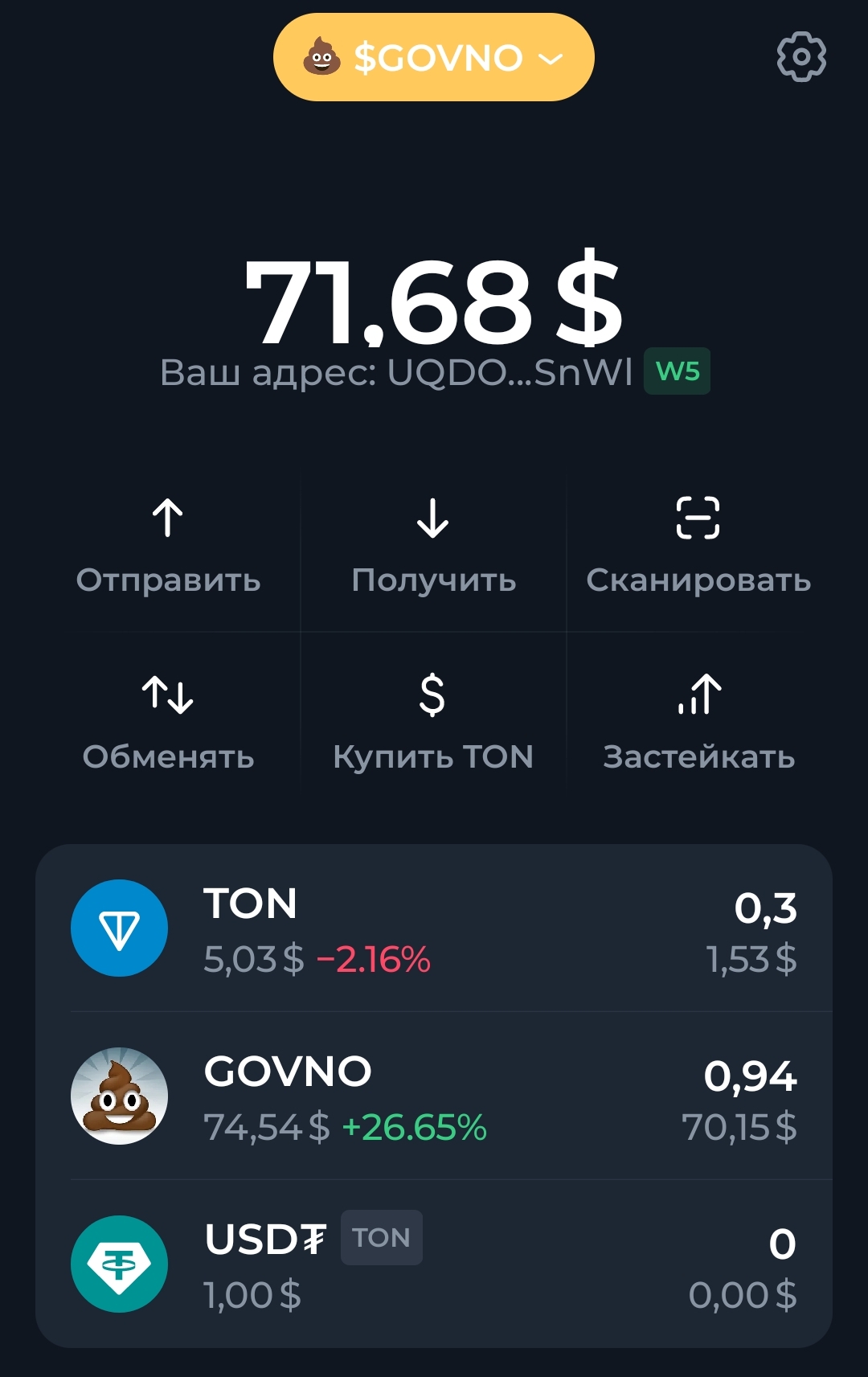The image size is (868, 1377).
Task: Copy the wallet address UQDO...SnWI
Action: pyautogui.click(x=397, y=373)
